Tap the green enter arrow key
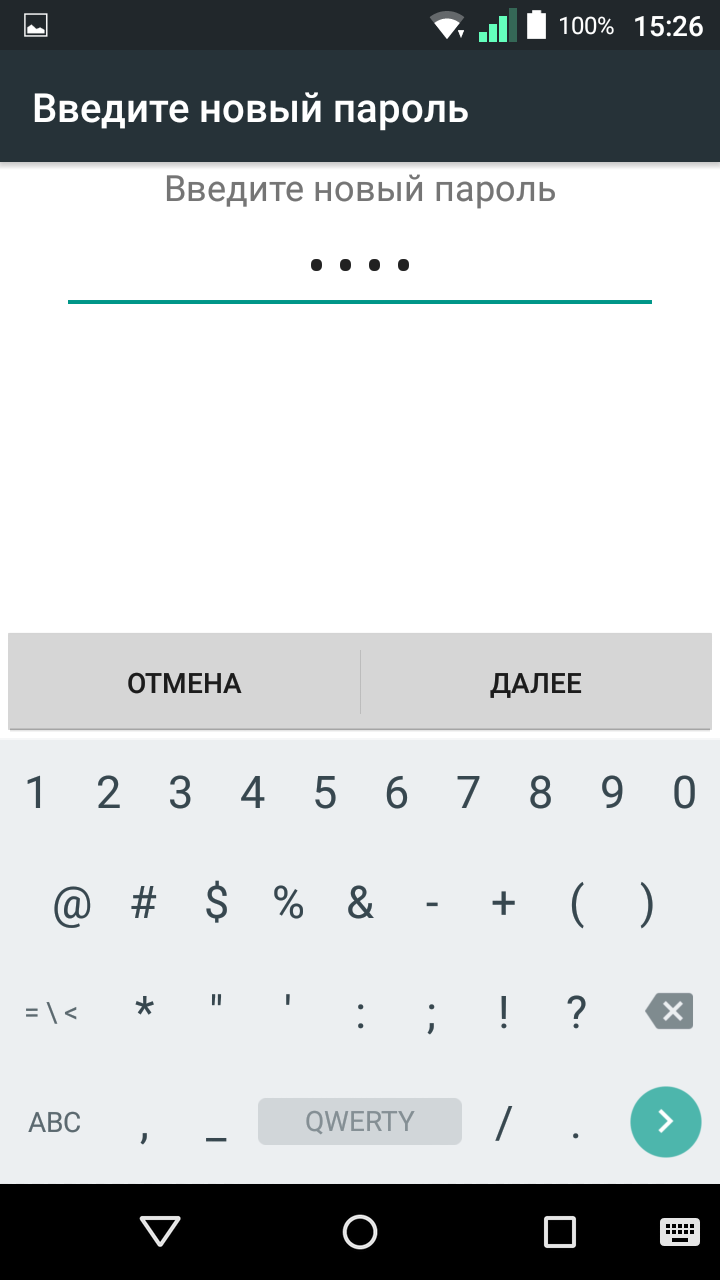The image size is (720, 1280). [x=666, y=1122]
